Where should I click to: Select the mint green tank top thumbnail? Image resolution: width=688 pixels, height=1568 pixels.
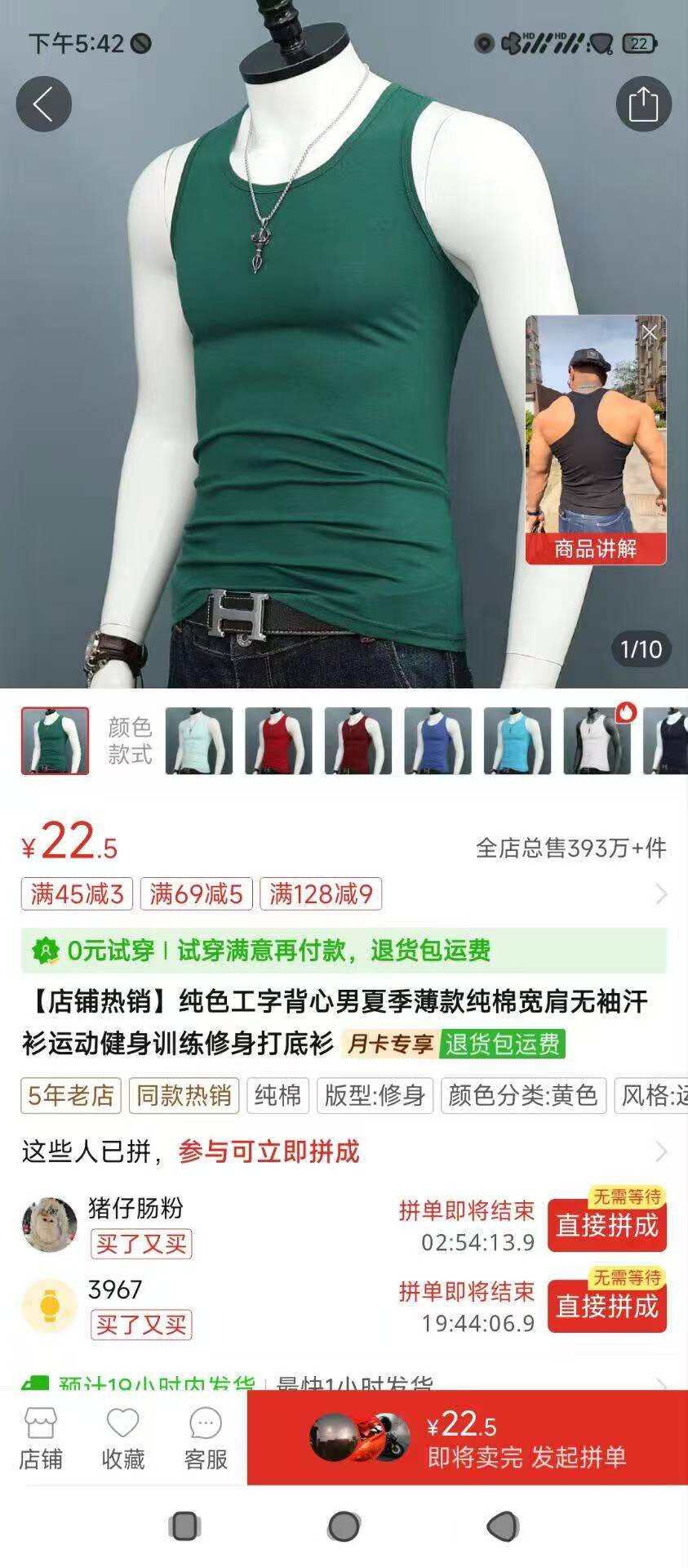[199, 741]
